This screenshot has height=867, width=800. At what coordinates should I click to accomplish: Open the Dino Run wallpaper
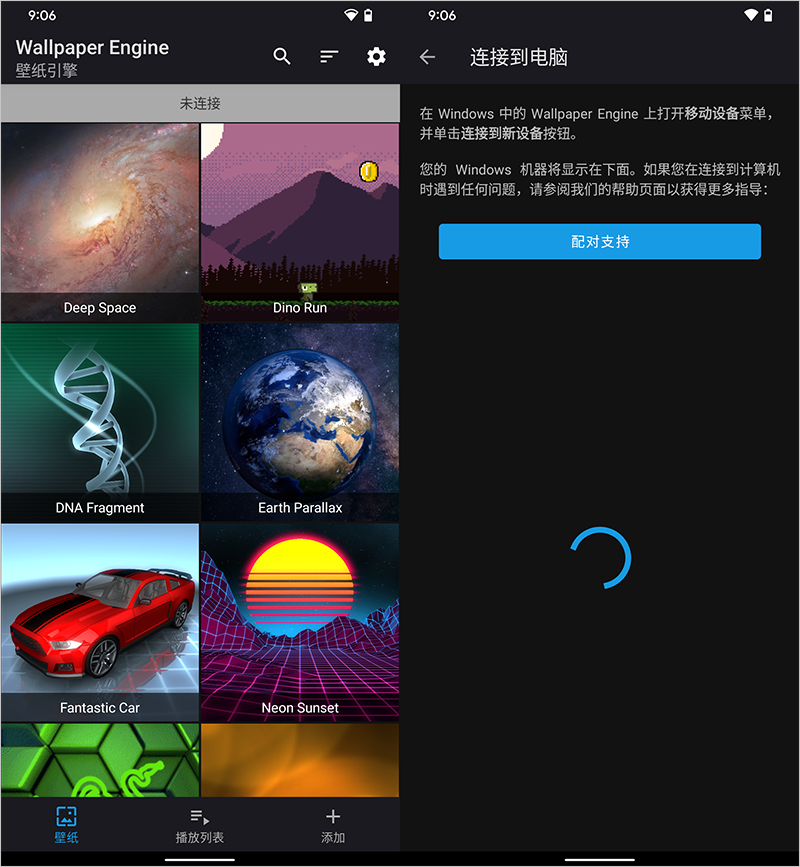point(300,220)
